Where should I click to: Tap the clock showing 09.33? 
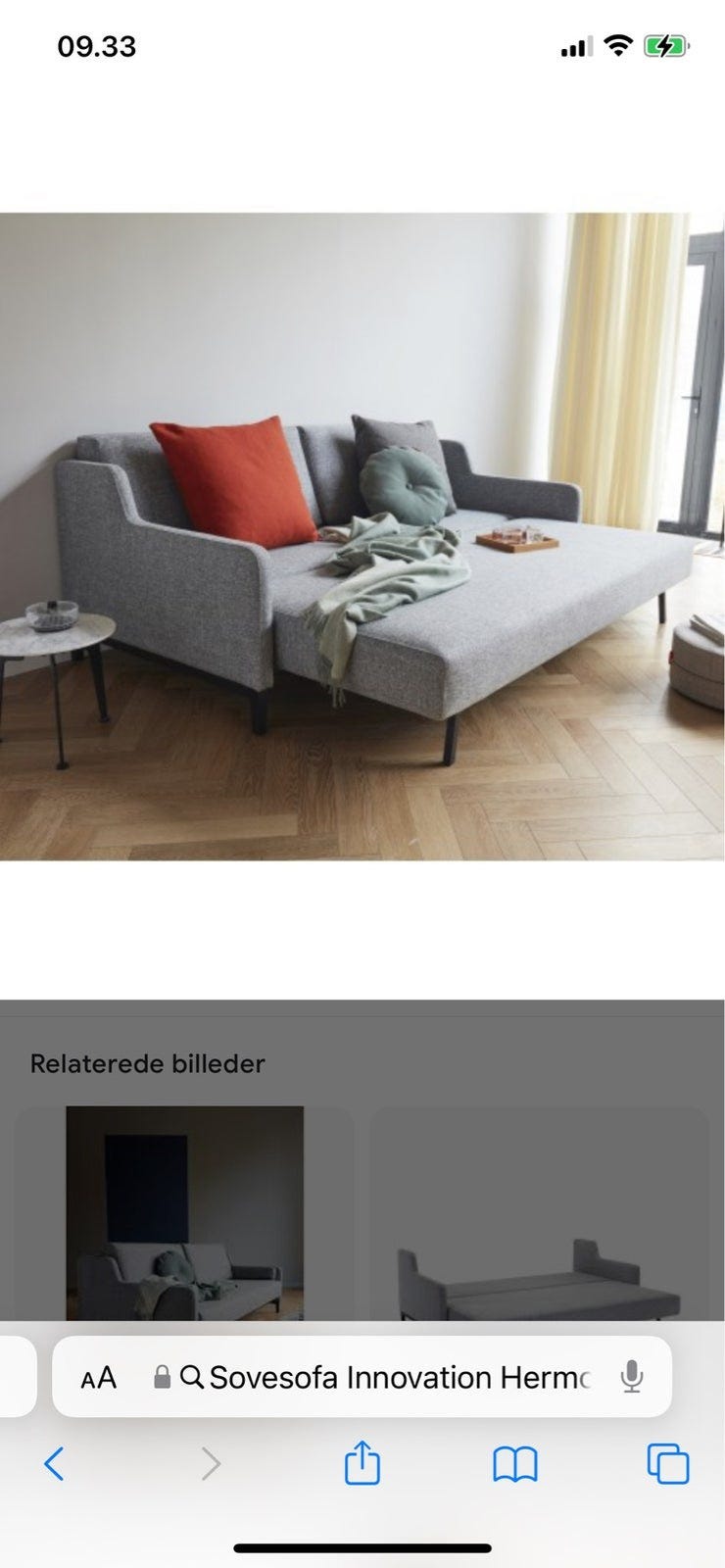click(x=98, y=46)
